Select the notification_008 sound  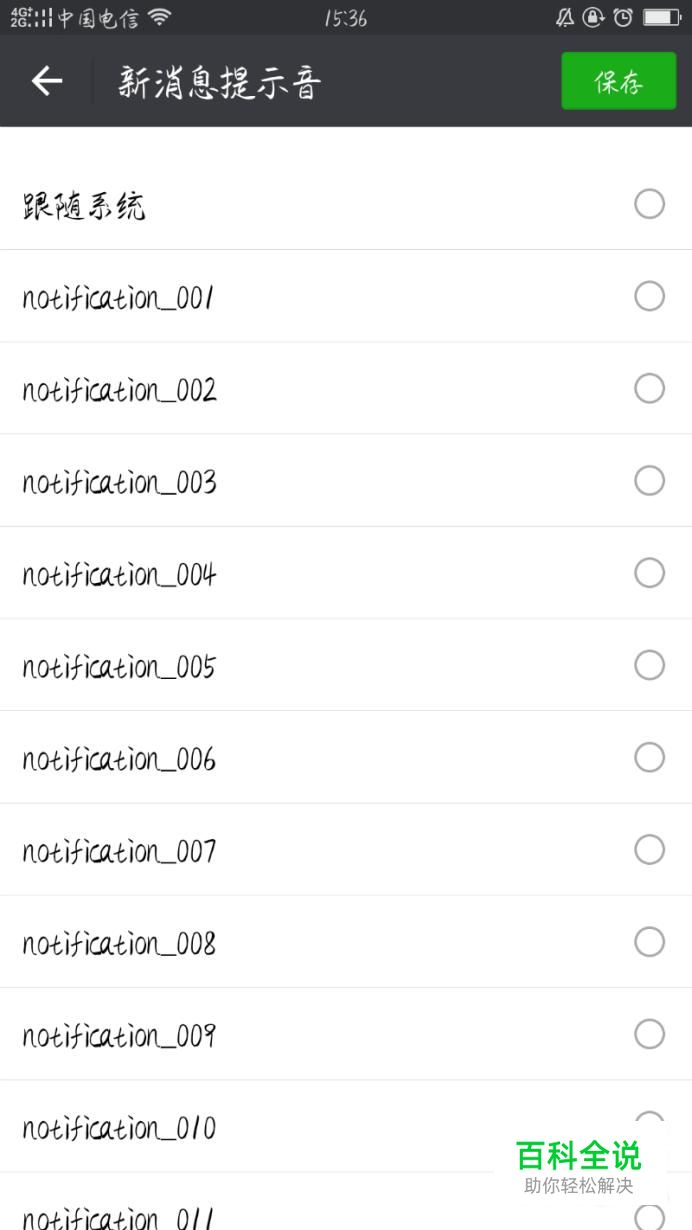pos(346,942)
